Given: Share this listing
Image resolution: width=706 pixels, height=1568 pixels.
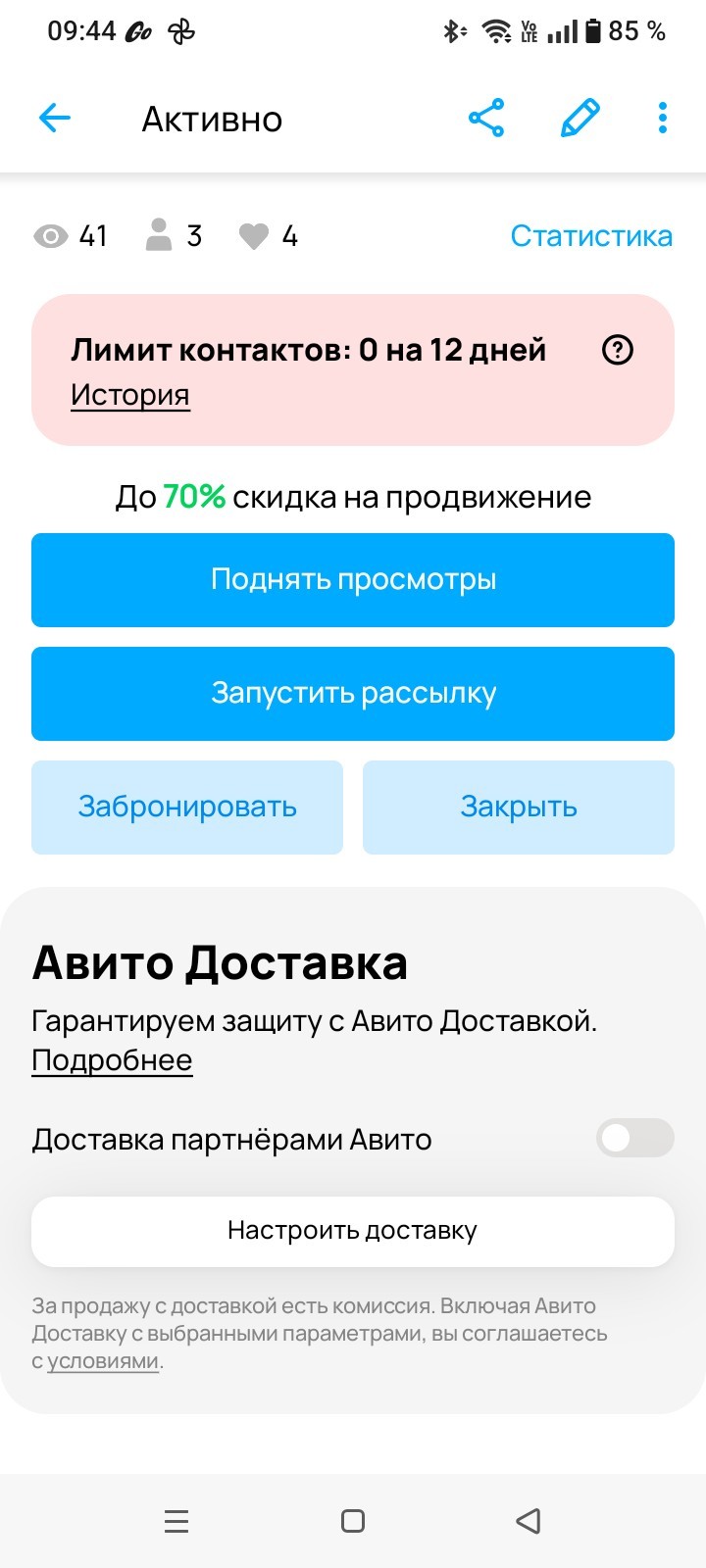Looking at the screenshot, I should pyautogui.click(x=486, y=119).
